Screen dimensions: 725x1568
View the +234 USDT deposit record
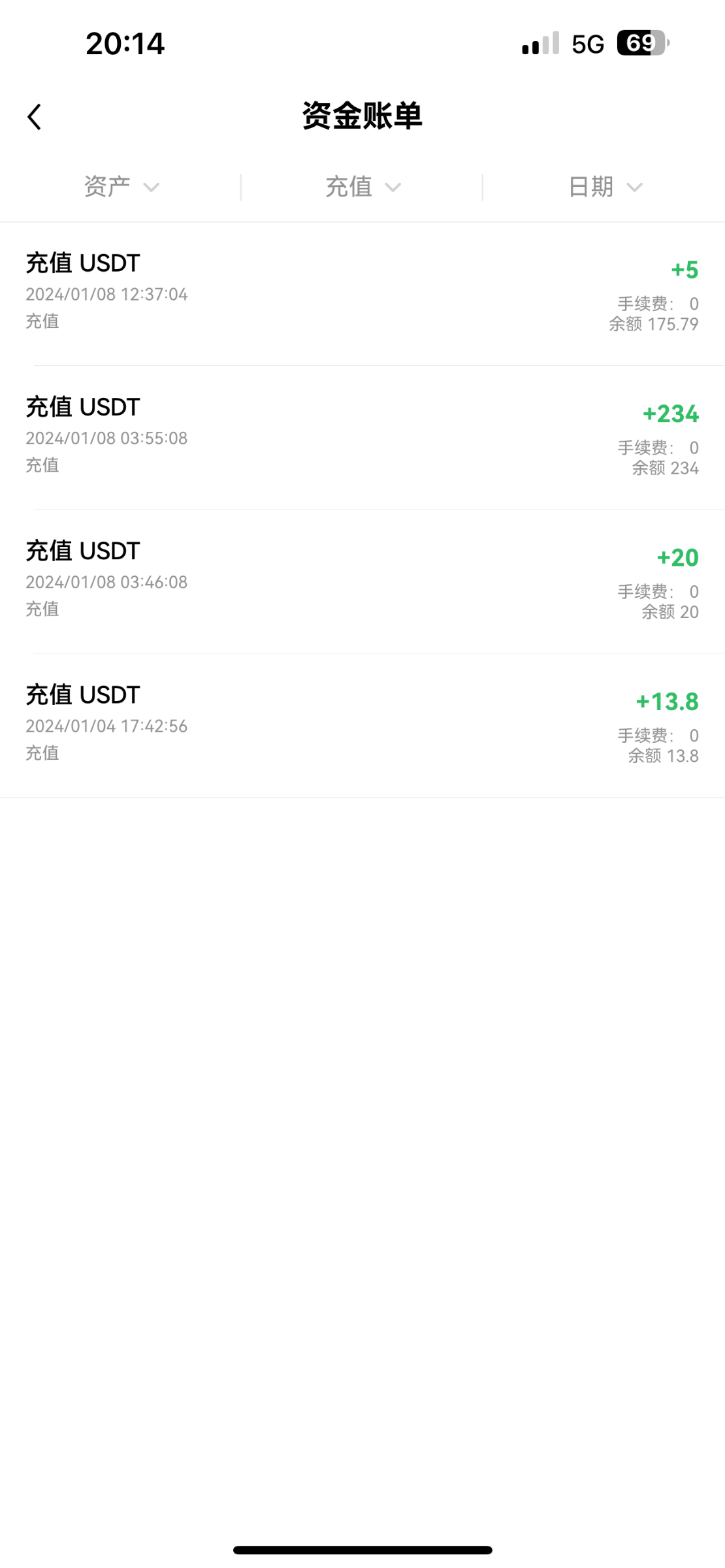pyautogui.click(x=362, y=437)
